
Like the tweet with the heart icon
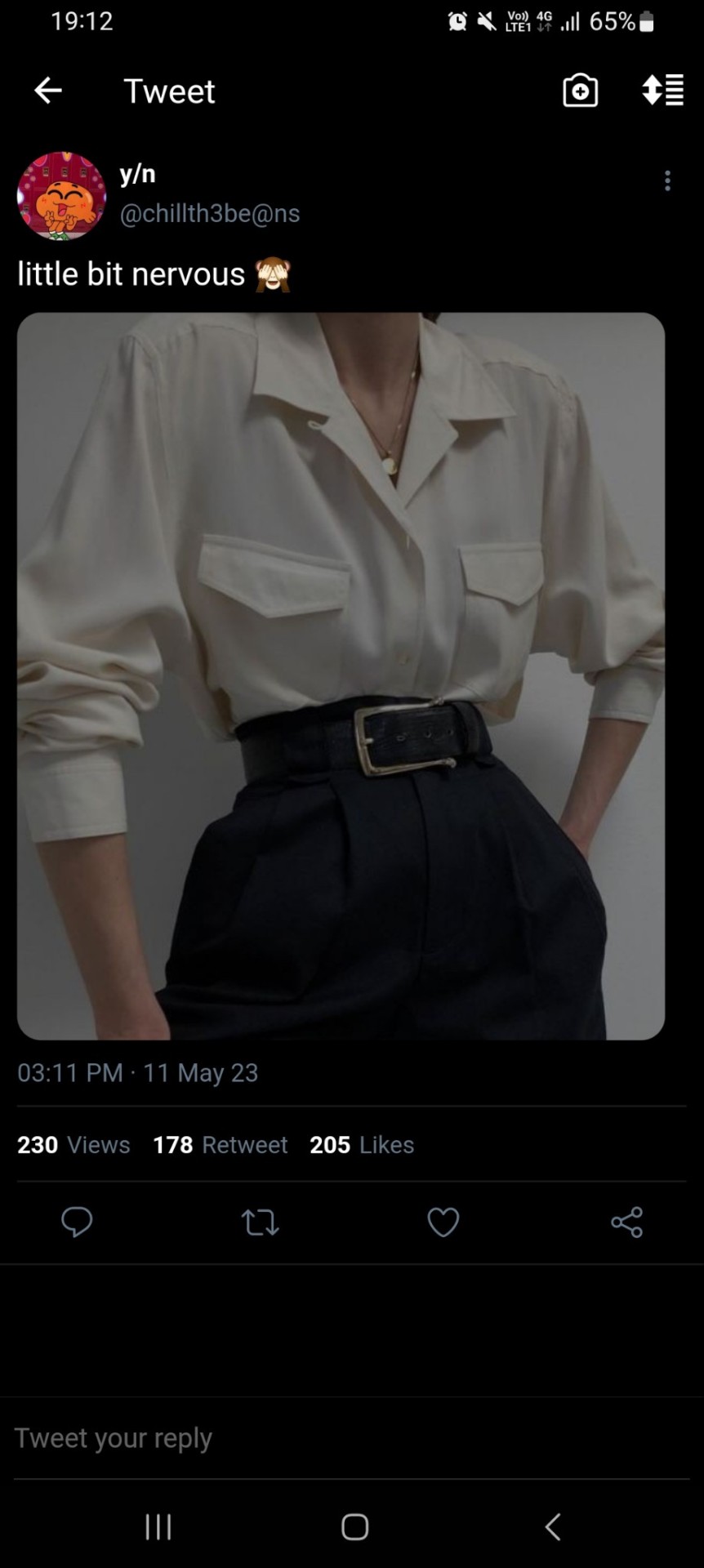[x=443, y=1222]
